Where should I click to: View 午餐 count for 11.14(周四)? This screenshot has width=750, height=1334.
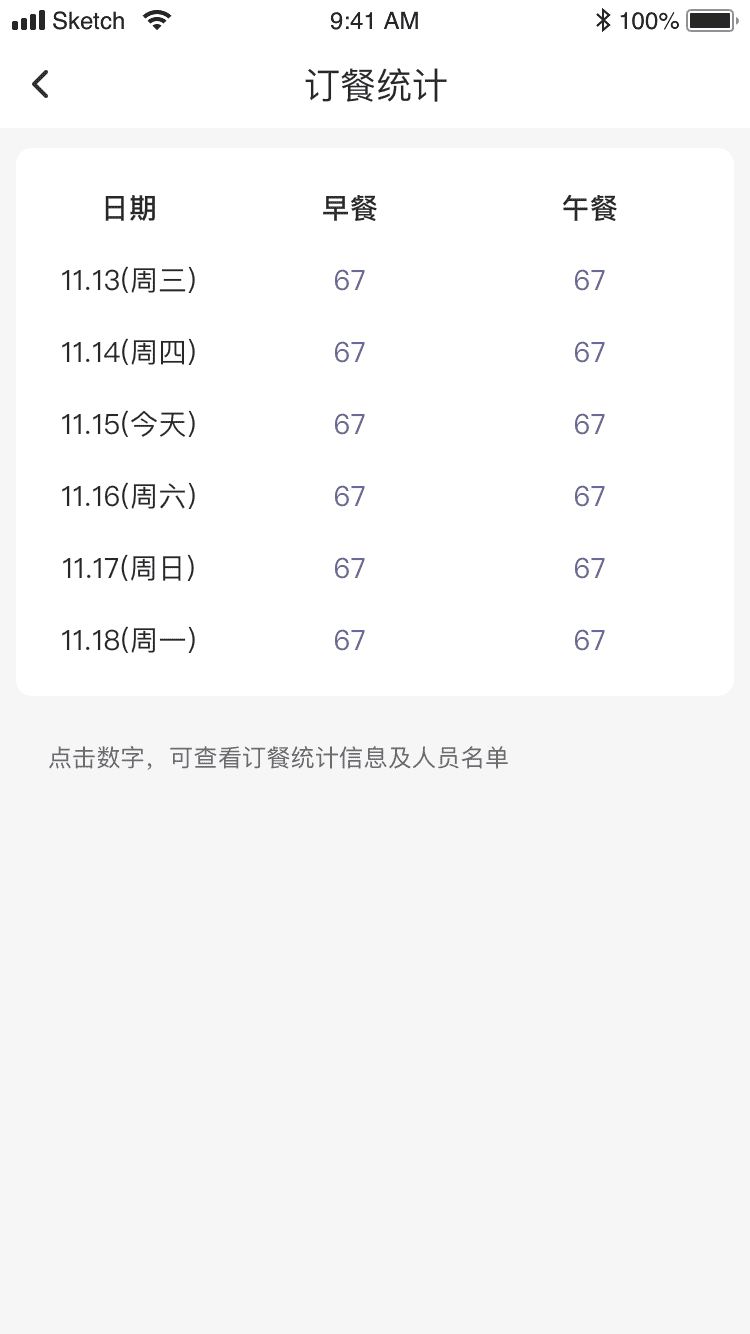pyautogui.click(x=589, y=353)
